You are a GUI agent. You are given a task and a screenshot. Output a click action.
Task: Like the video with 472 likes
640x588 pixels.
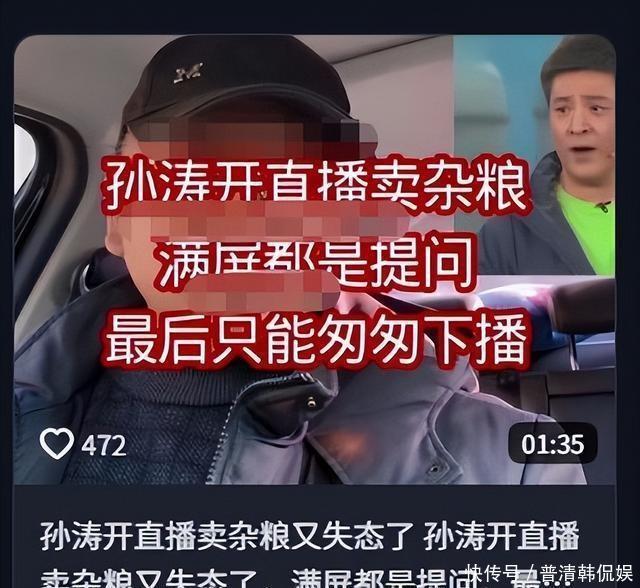57,442
